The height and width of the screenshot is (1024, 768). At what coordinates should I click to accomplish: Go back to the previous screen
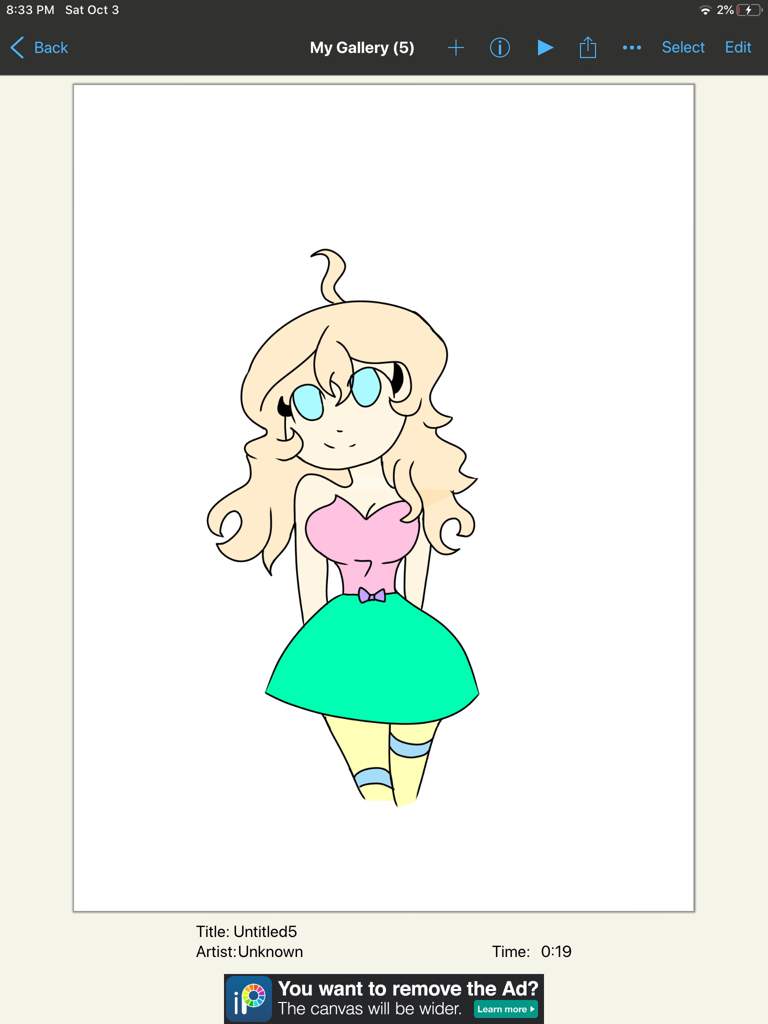coord(39,47)
